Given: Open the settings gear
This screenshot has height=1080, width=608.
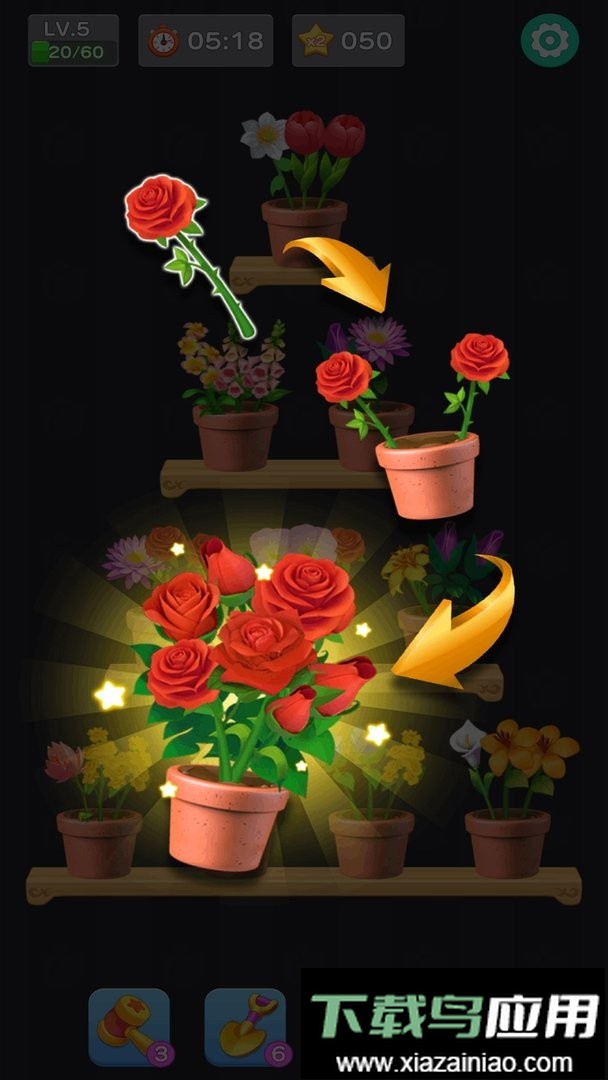Looking at the screenshot, I should click(x=549, y=41).
